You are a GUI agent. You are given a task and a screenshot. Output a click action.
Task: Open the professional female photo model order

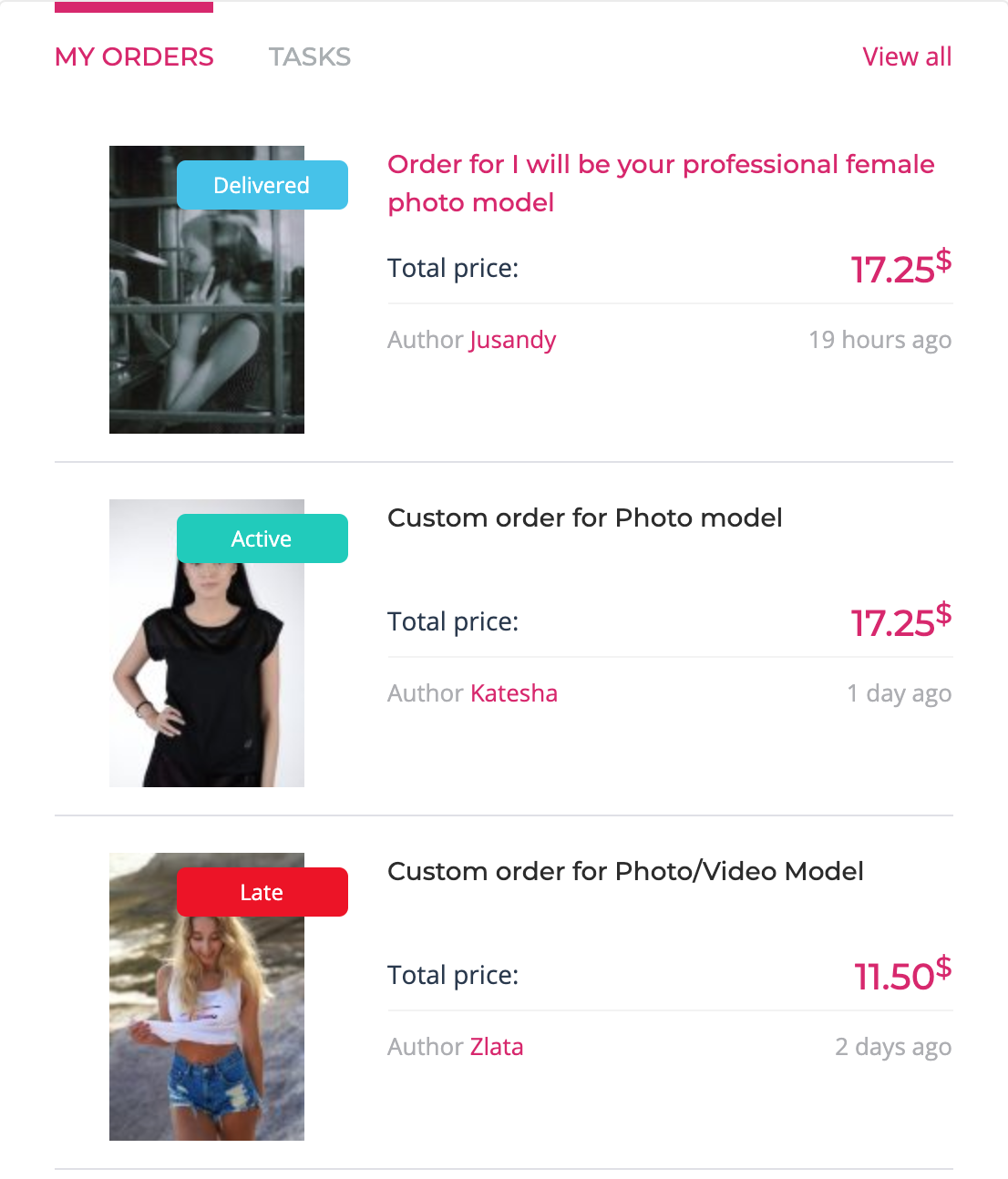tap(661, 182)
